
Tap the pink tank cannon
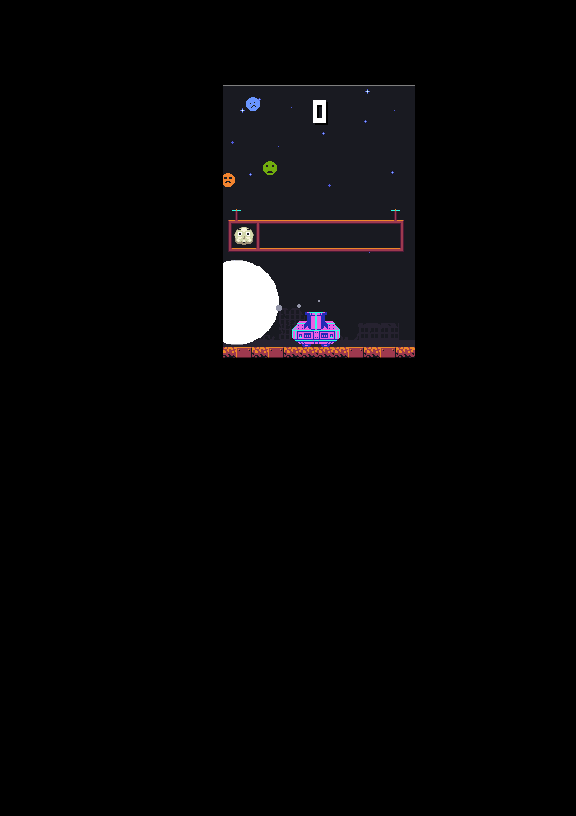(316, 328)
